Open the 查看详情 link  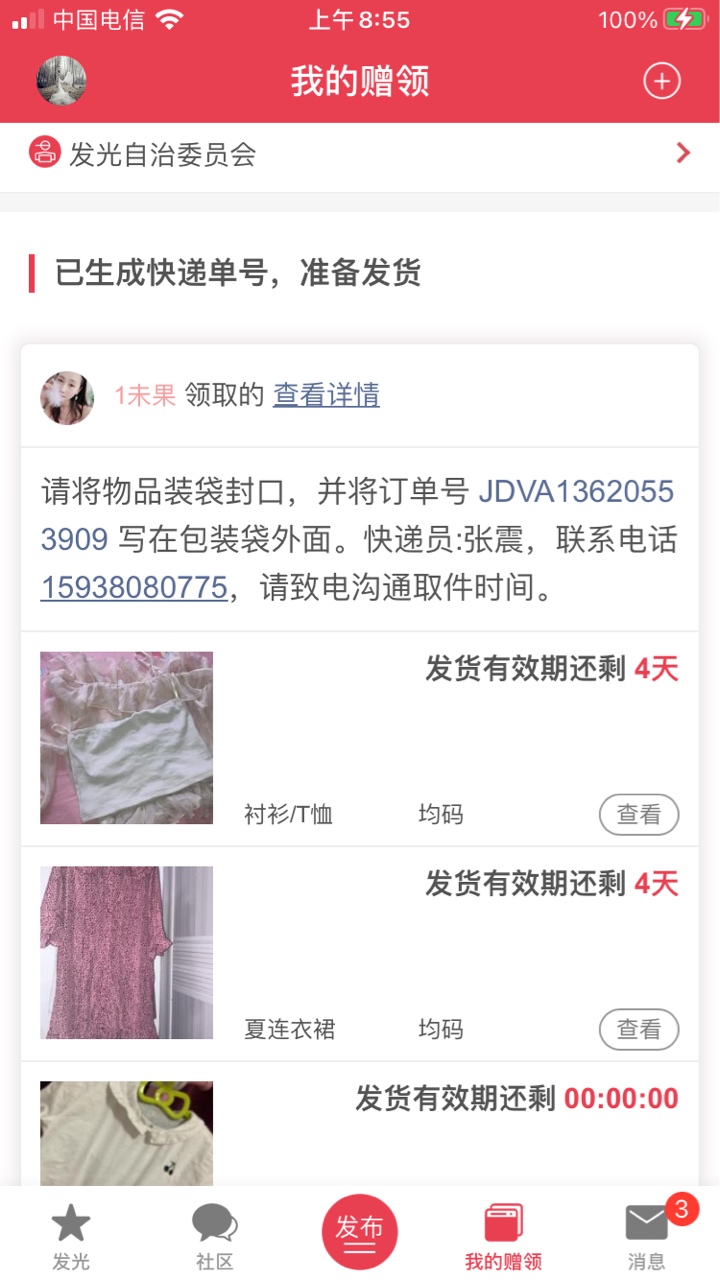pos(326,395)
